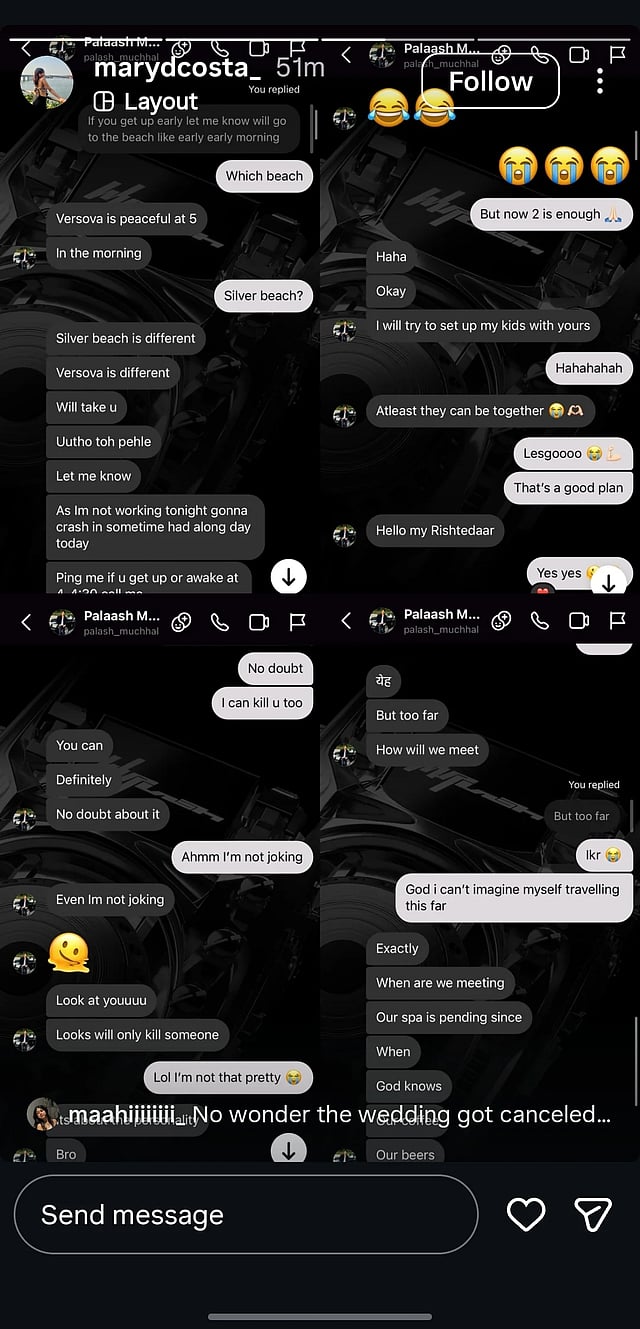Image resolution: width=640 pixels, height=1329 pixels.
Task: Share this story via paper plane
Action: (593, 1214)
